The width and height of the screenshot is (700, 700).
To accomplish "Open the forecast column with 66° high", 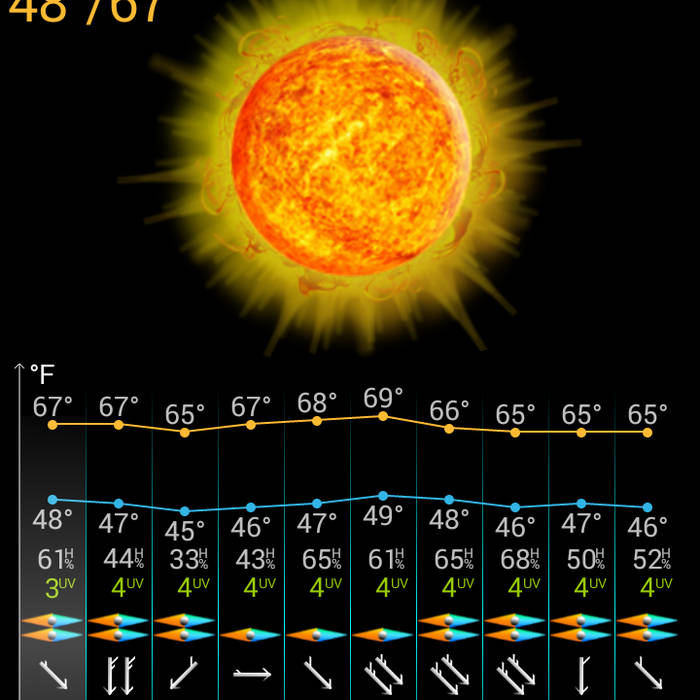I will [449, 540].
